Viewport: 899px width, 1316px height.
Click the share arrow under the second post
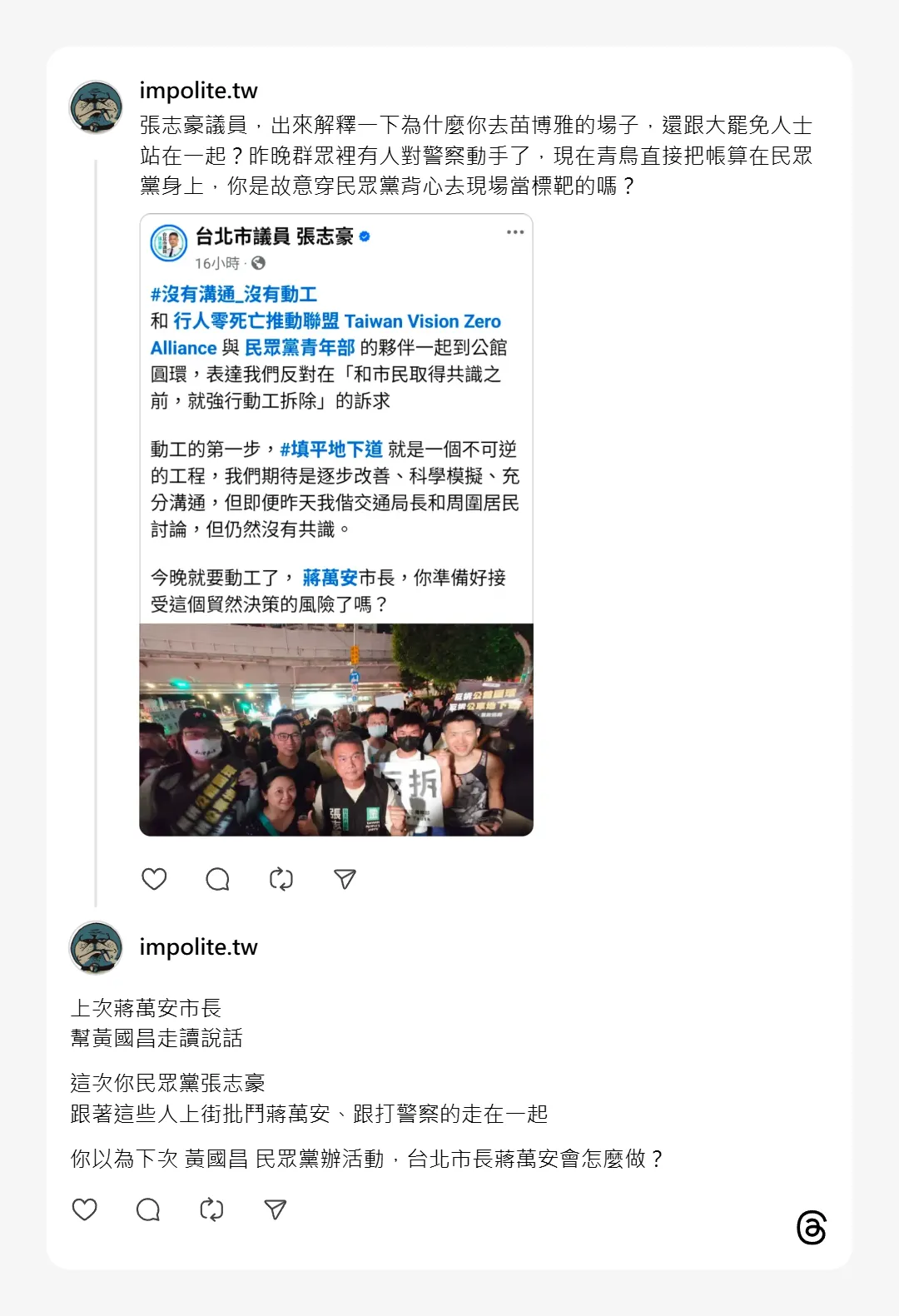click(x=275, y=1211)
